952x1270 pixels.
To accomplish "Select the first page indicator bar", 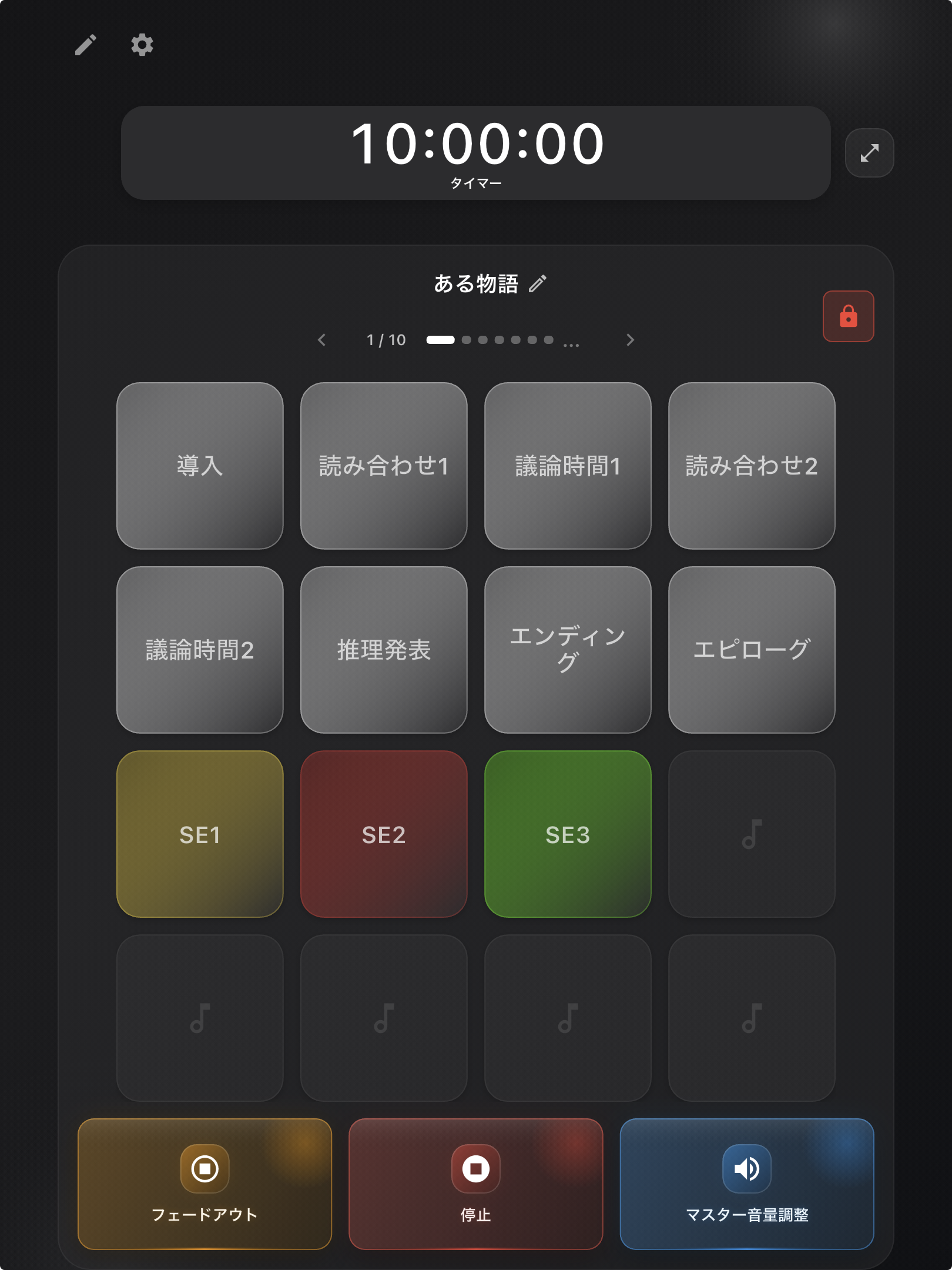I will coord(441,339).
